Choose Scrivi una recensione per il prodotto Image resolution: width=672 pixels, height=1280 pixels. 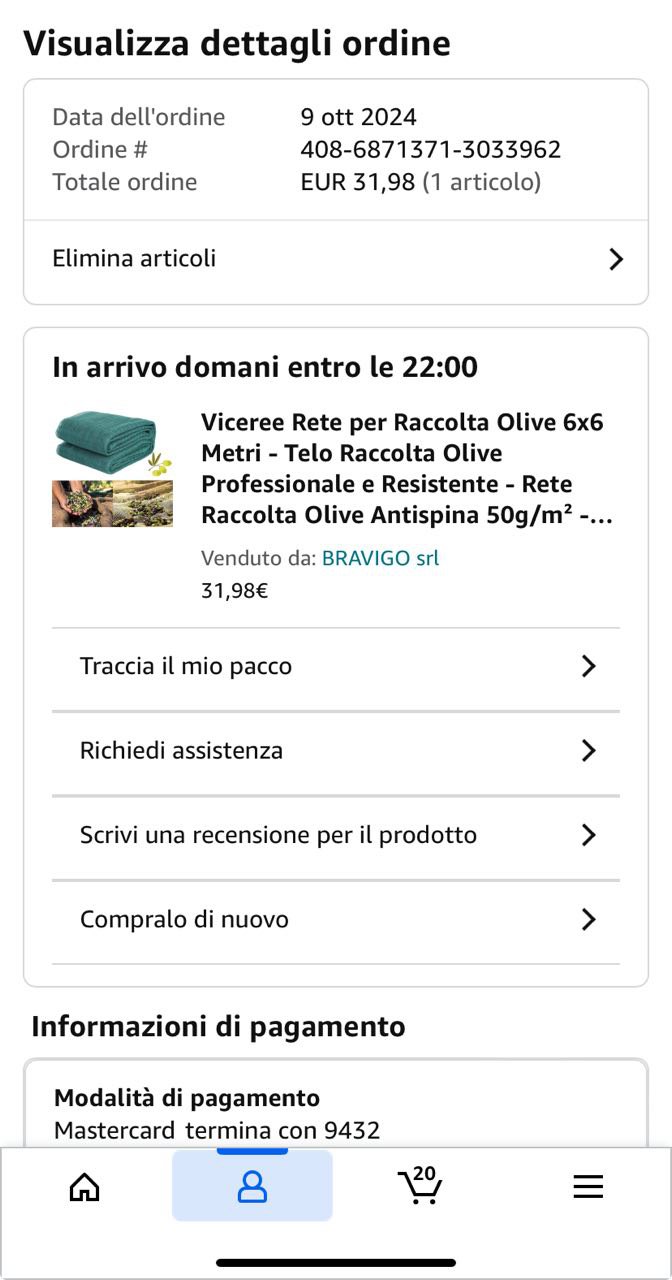(x=336, y=835)
